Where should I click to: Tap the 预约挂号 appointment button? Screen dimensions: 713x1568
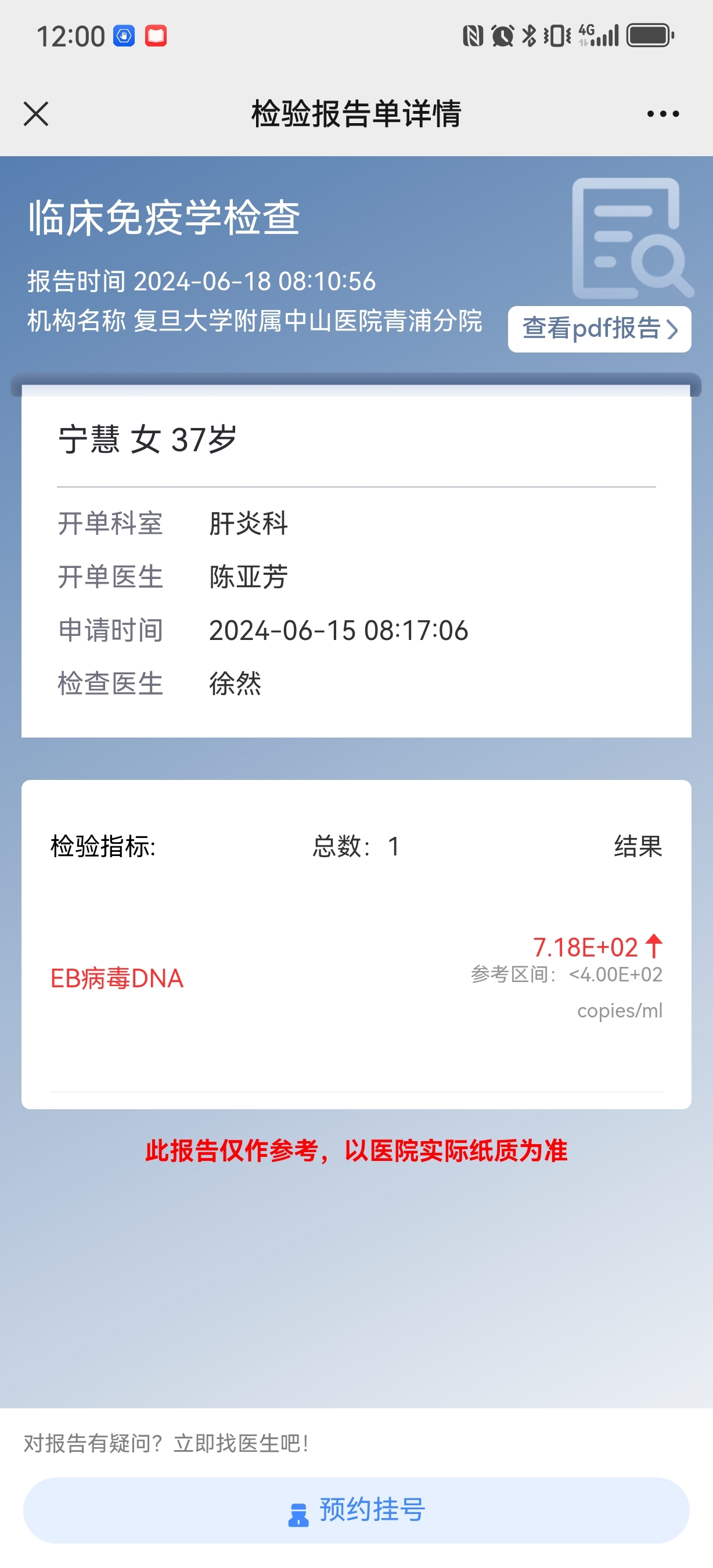click(356, 1509)
